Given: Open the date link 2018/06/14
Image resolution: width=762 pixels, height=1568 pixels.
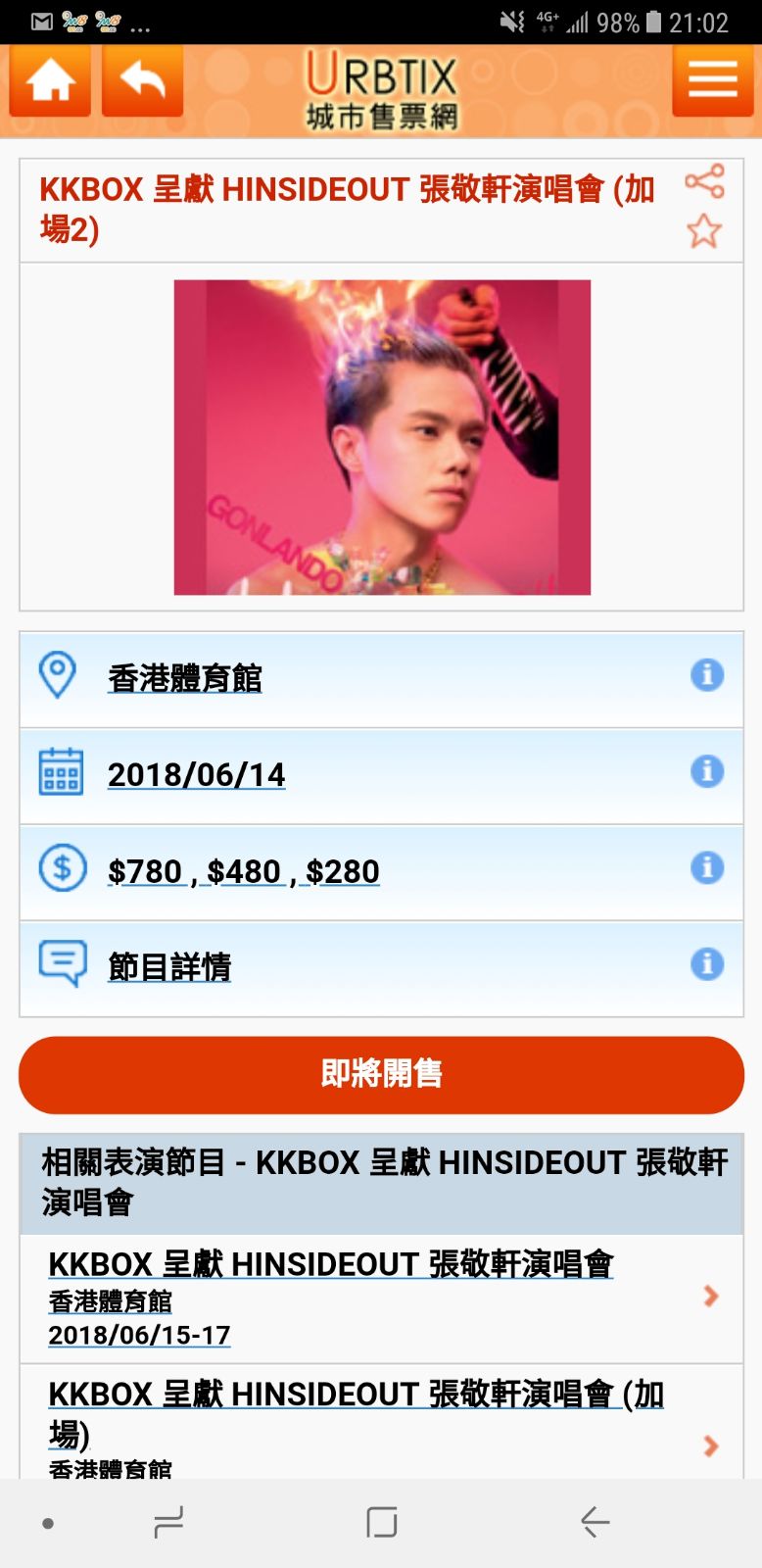Looking at the screenshot, I should tap(196, 775).
